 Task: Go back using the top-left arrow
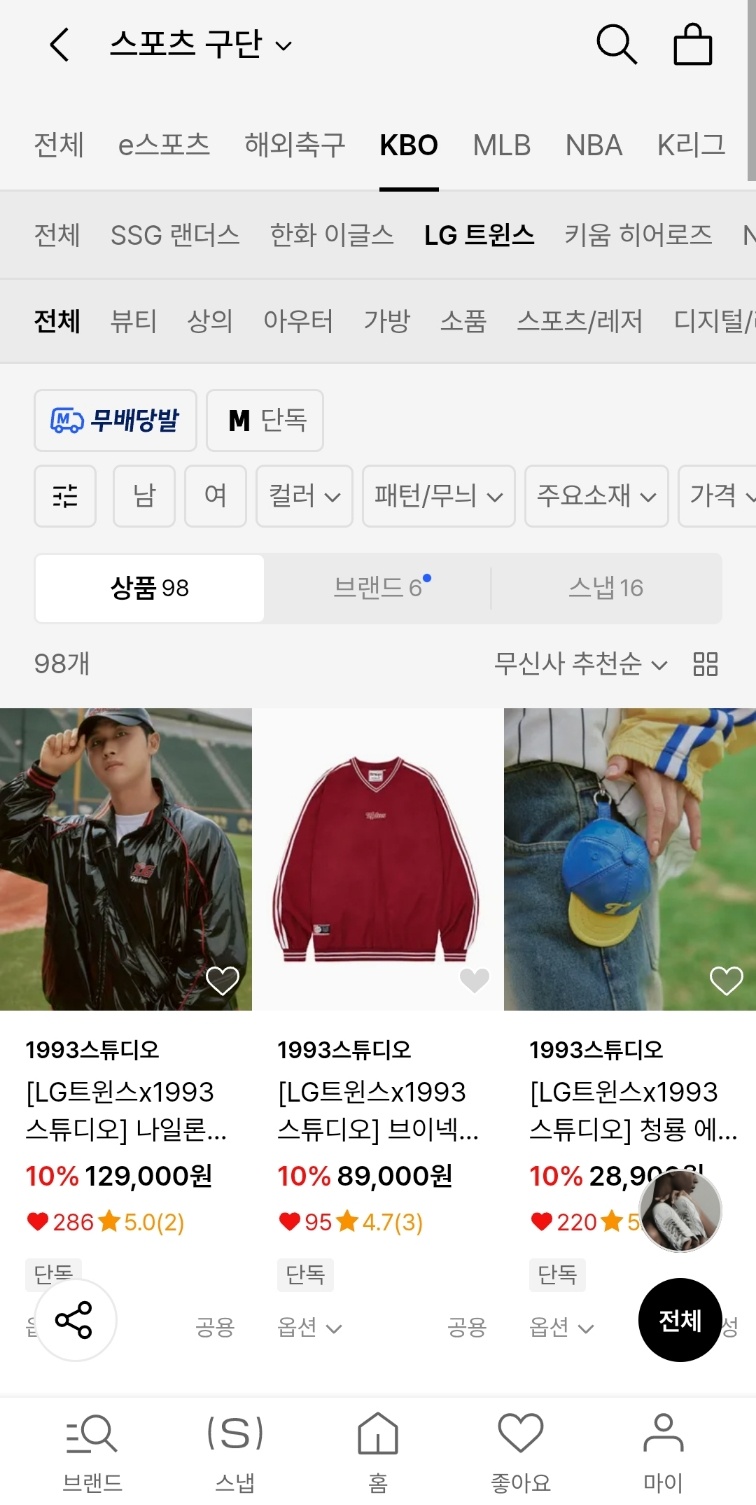60,45
